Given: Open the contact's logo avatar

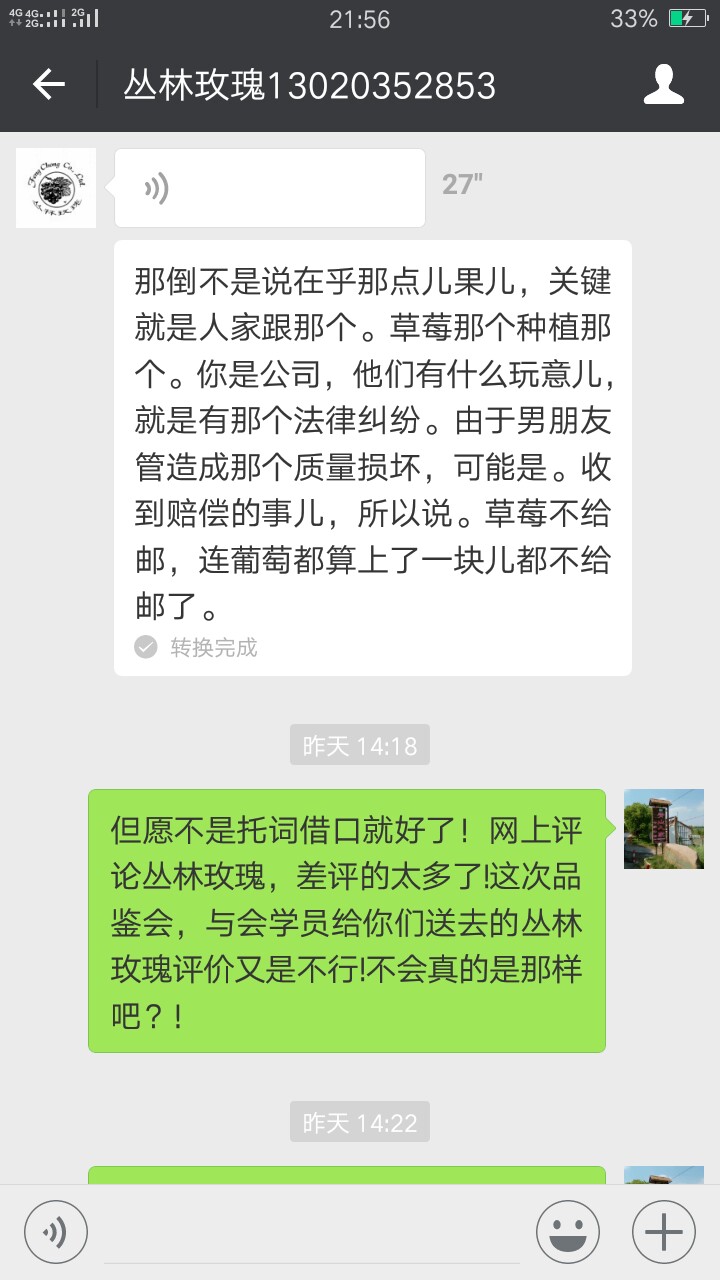Looking at the screenshot, I should tap(56, 188).
